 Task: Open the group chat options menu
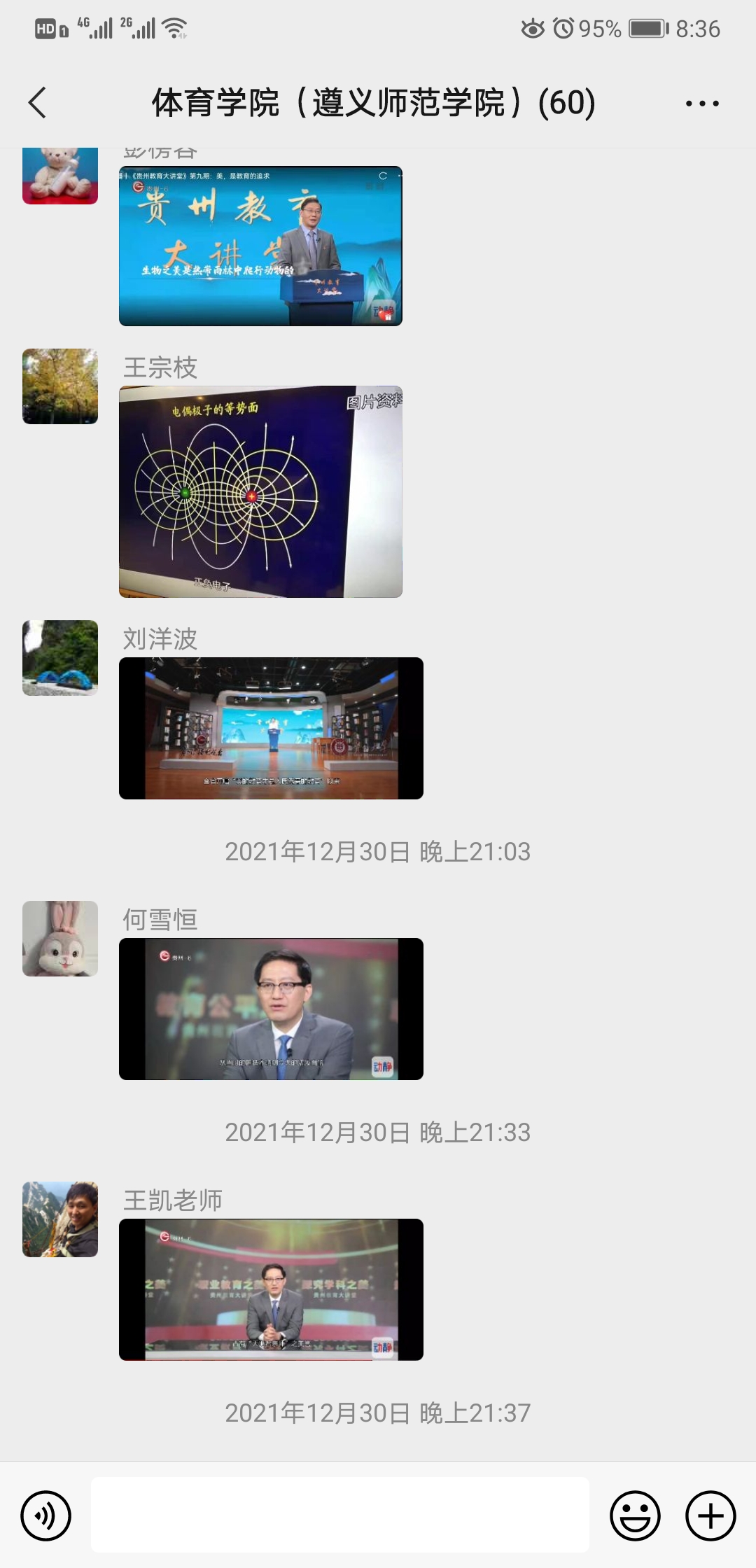pyautogui.click(x=701, y=104)
